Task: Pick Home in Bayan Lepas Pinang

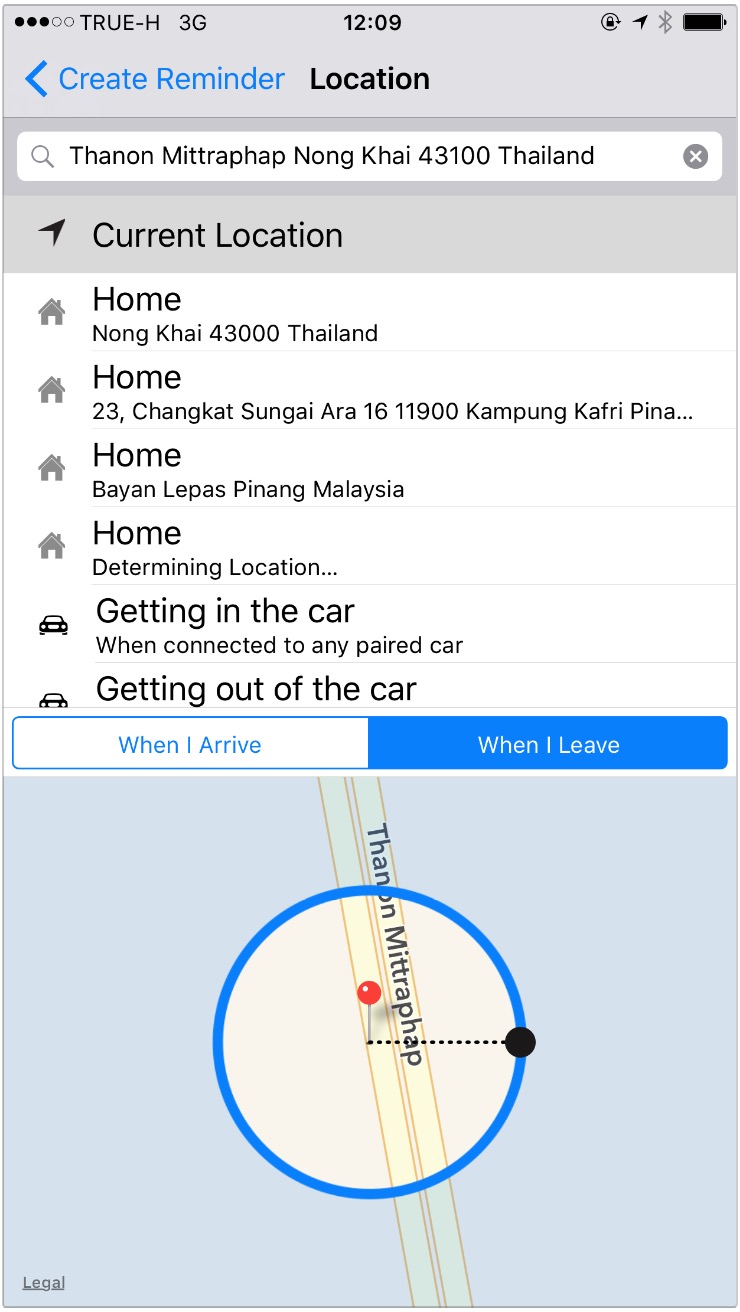Action: coord(370,469)
